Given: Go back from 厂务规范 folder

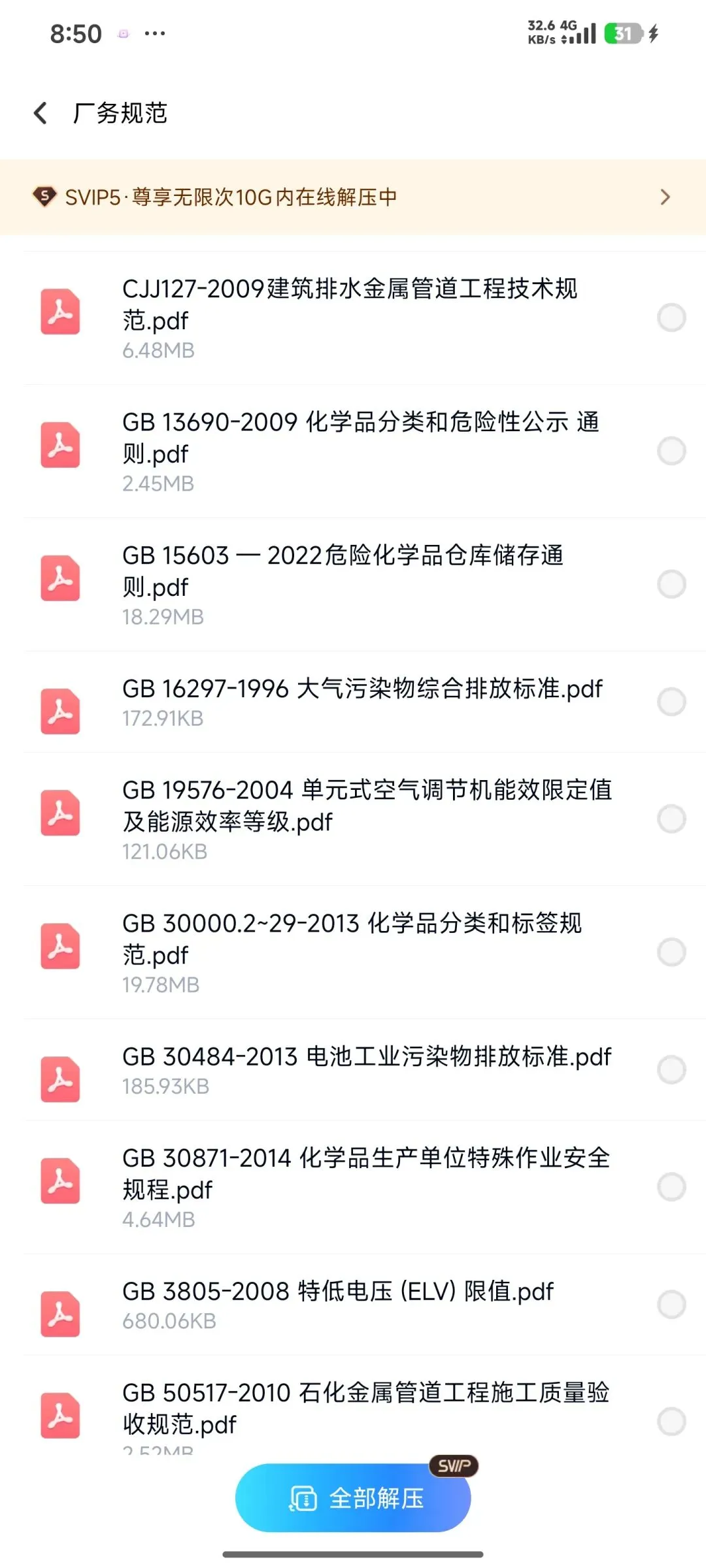Looking at the screenshot, I should [41, 113].
